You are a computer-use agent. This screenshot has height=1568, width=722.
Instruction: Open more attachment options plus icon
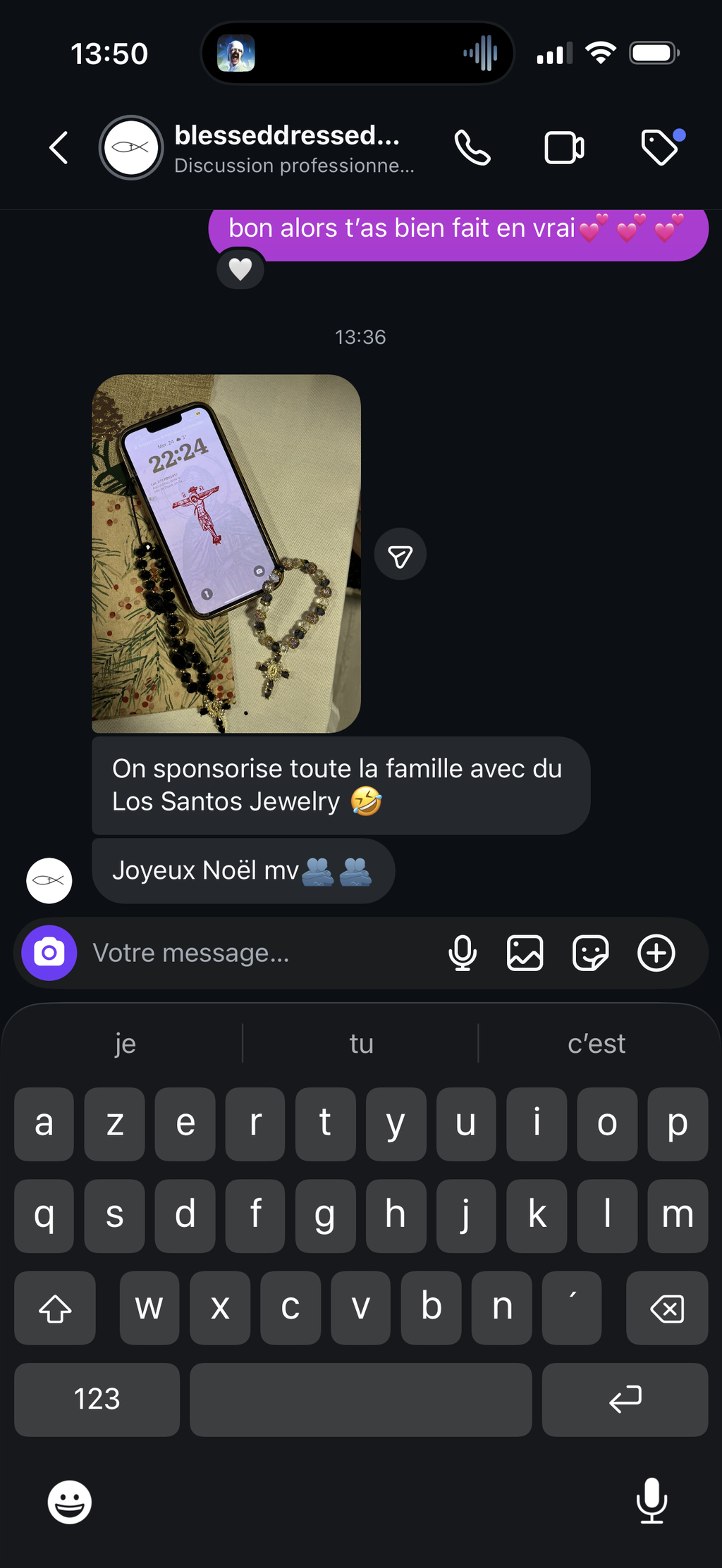click(656, 953)
